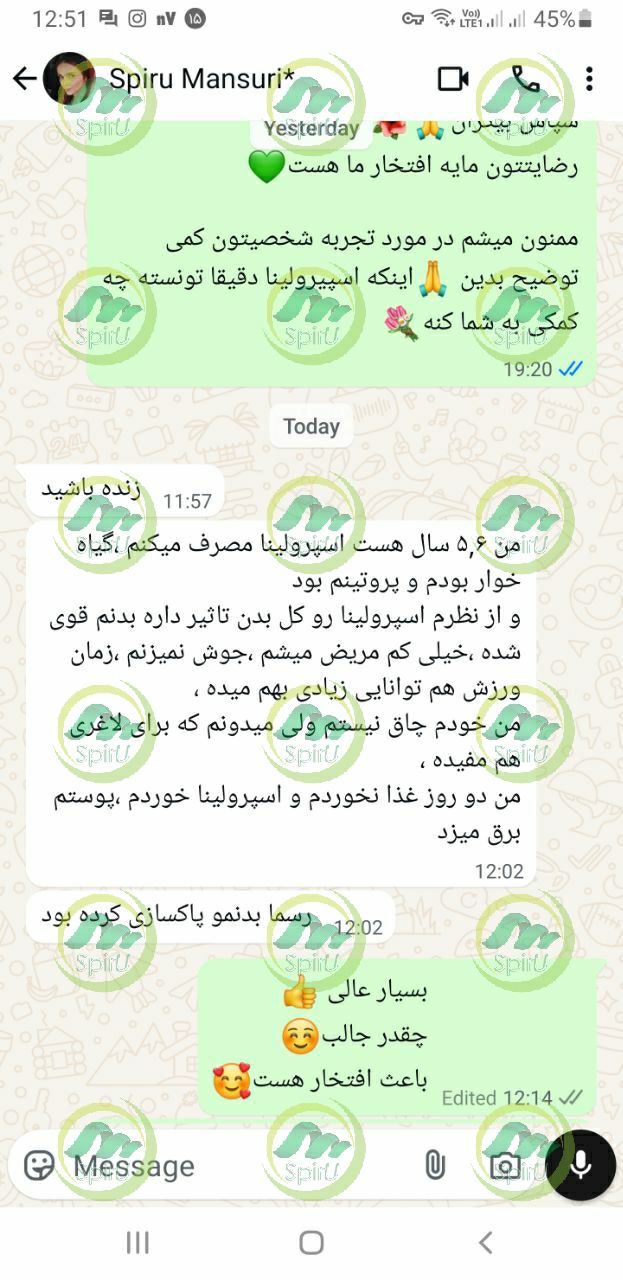The image size is (623, 1280).
Task: Attach a file with the paperclip
Action: (x=434, y=1165)
